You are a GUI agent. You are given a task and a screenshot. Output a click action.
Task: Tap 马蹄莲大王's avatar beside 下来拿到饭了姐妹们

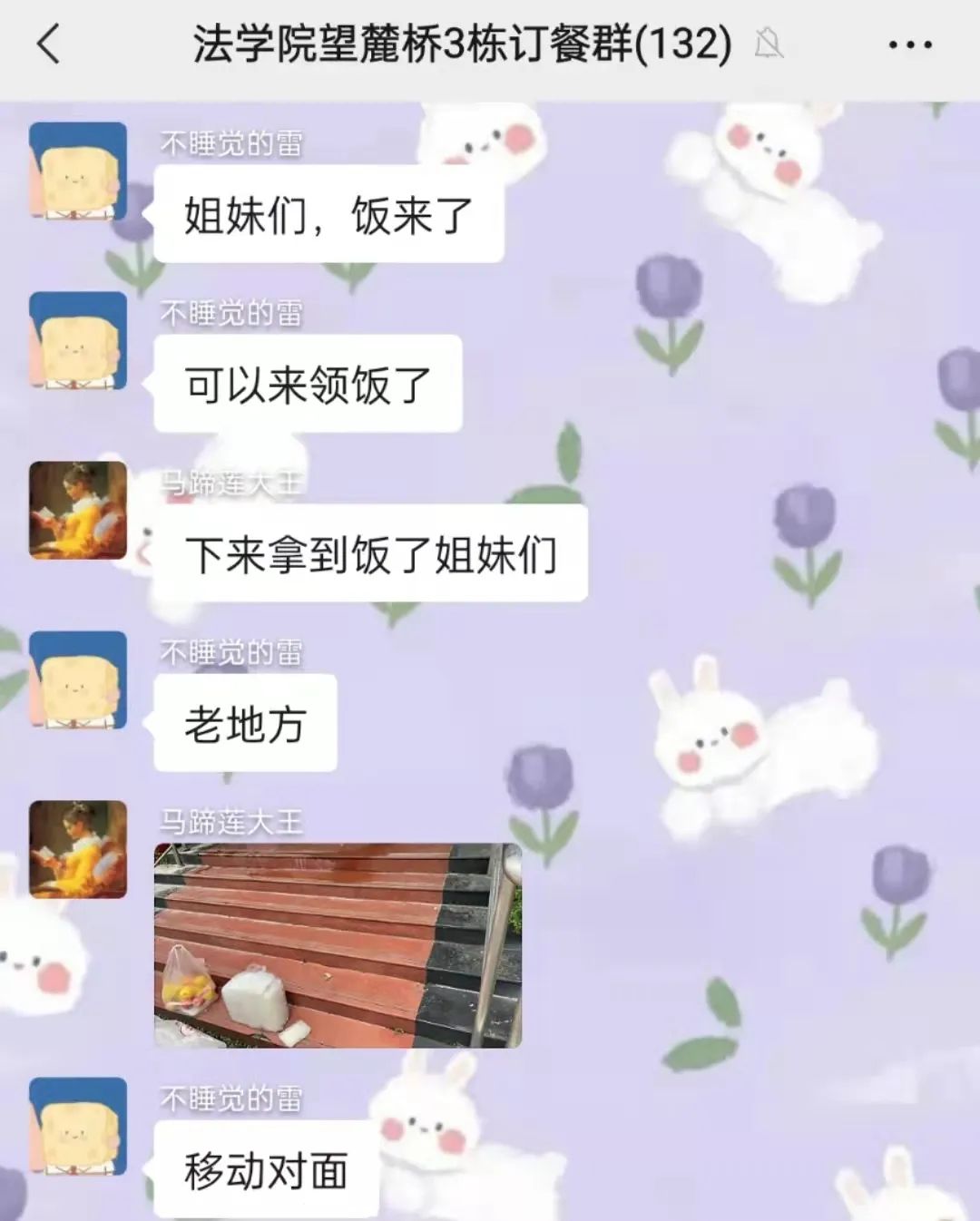(78, 511)
